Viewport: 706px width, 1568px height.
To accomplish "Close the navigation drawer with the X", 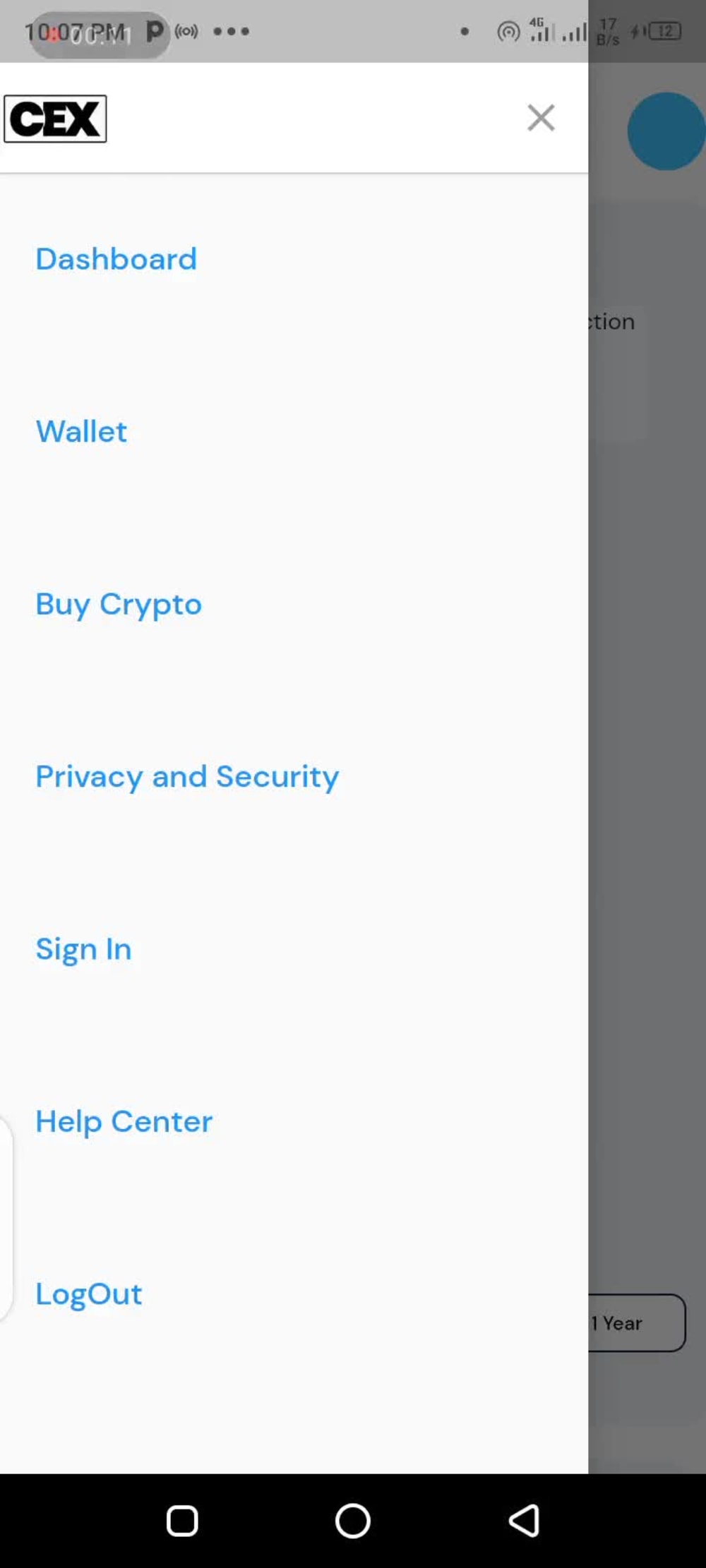I will tap(541, 118).
